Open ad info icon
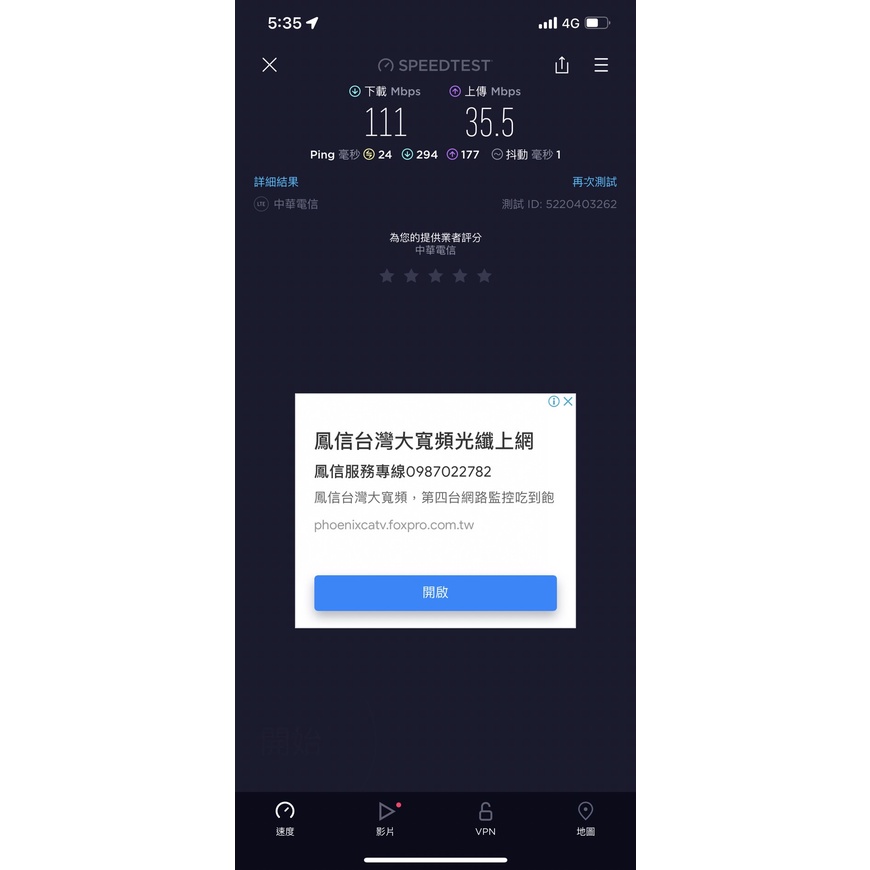Image resolution: width=870 pixels, height=870 pixels. (554, 401)
